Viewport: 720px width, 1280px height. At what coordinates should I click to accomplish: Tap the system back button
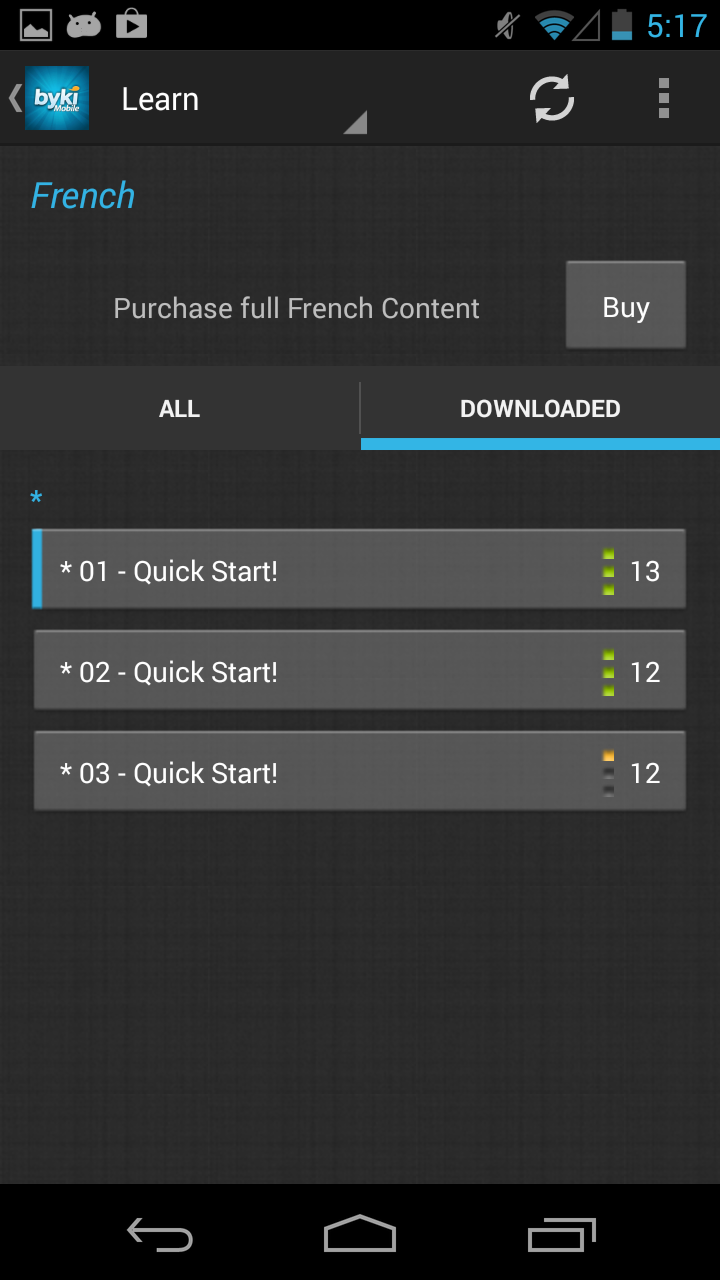[160, 1235]
